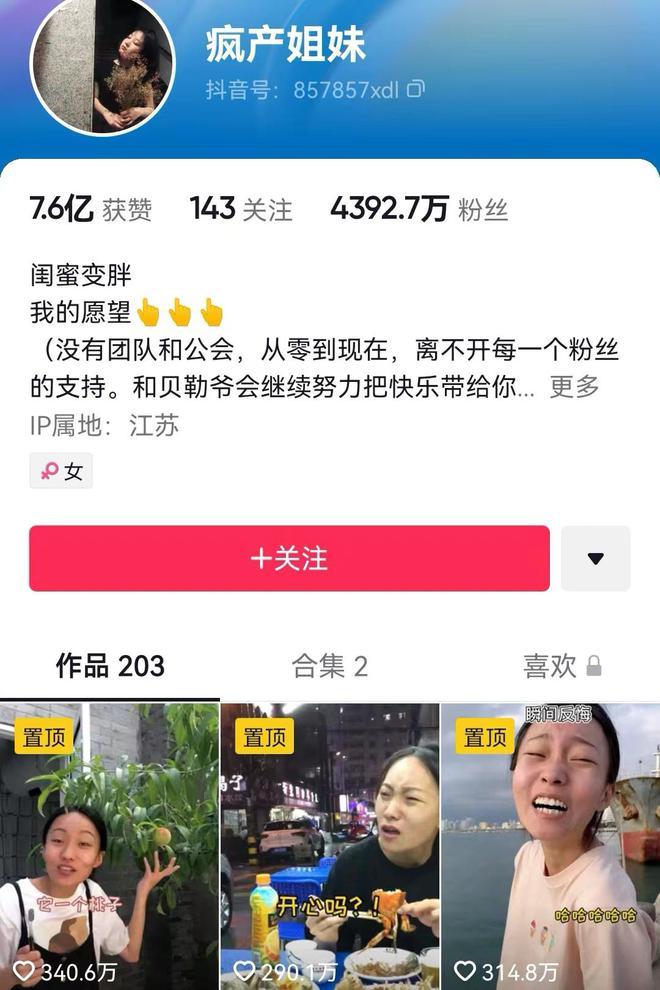The height and width of the screenshot is (990, 660).
Task: Play pinned video captioned 开心吗
Action: [x=329, y=846]
